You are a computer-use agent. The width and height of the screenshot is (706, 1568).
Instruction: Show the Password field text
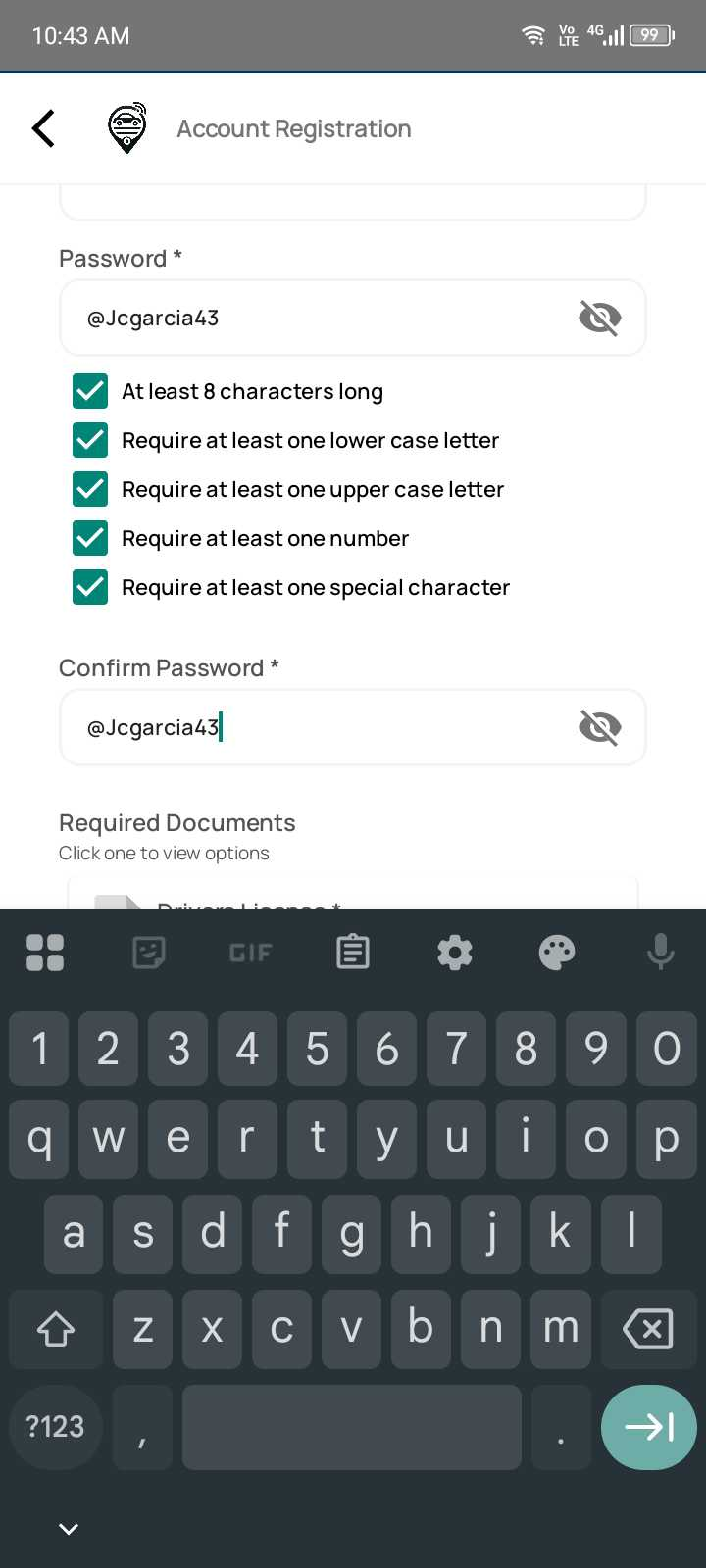[599, 318]
